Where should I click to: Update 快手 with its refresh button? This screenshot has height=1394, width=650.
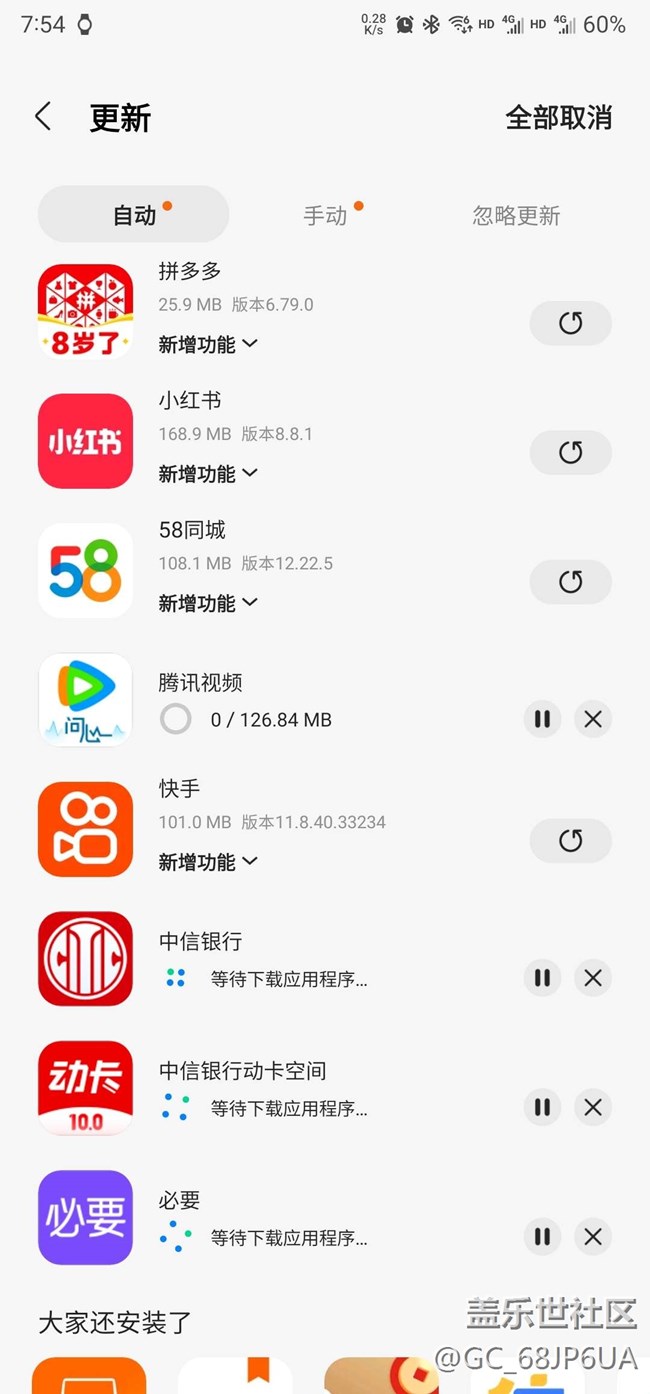[x=570, y=841]
